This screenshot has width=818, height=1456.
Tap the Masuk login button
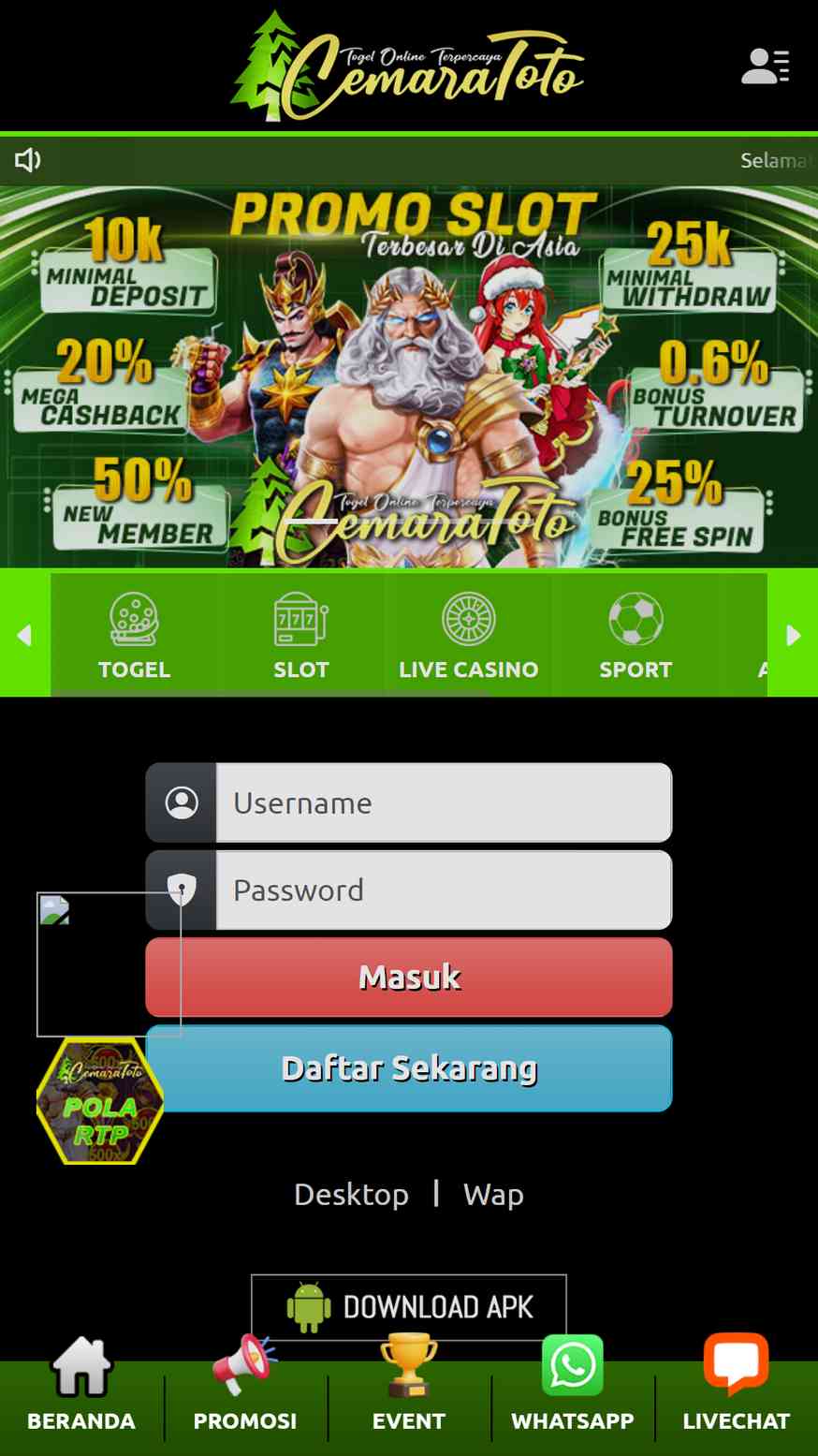409,977
